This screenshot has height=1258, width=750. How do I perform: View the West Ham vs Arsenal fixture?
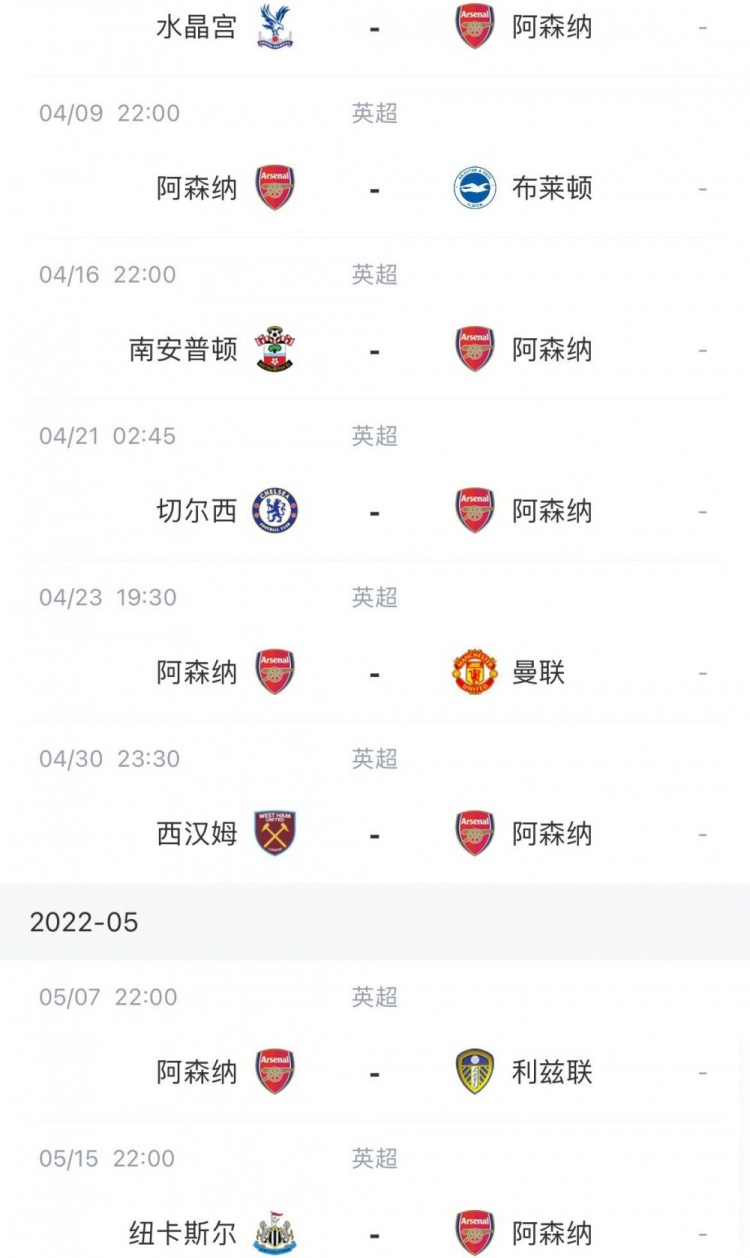pos(374,834)
